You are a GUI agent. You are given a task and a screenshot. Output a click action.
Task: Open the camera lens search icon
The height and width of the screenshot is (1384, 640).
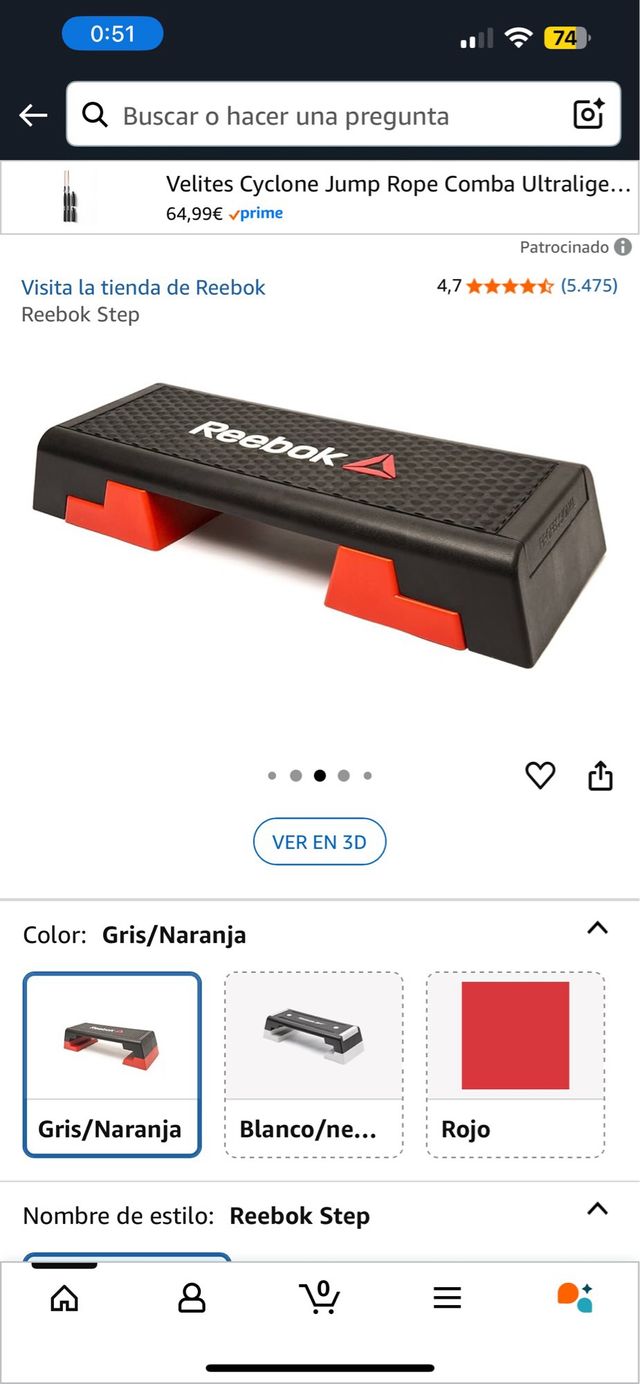tap(589, 116)
